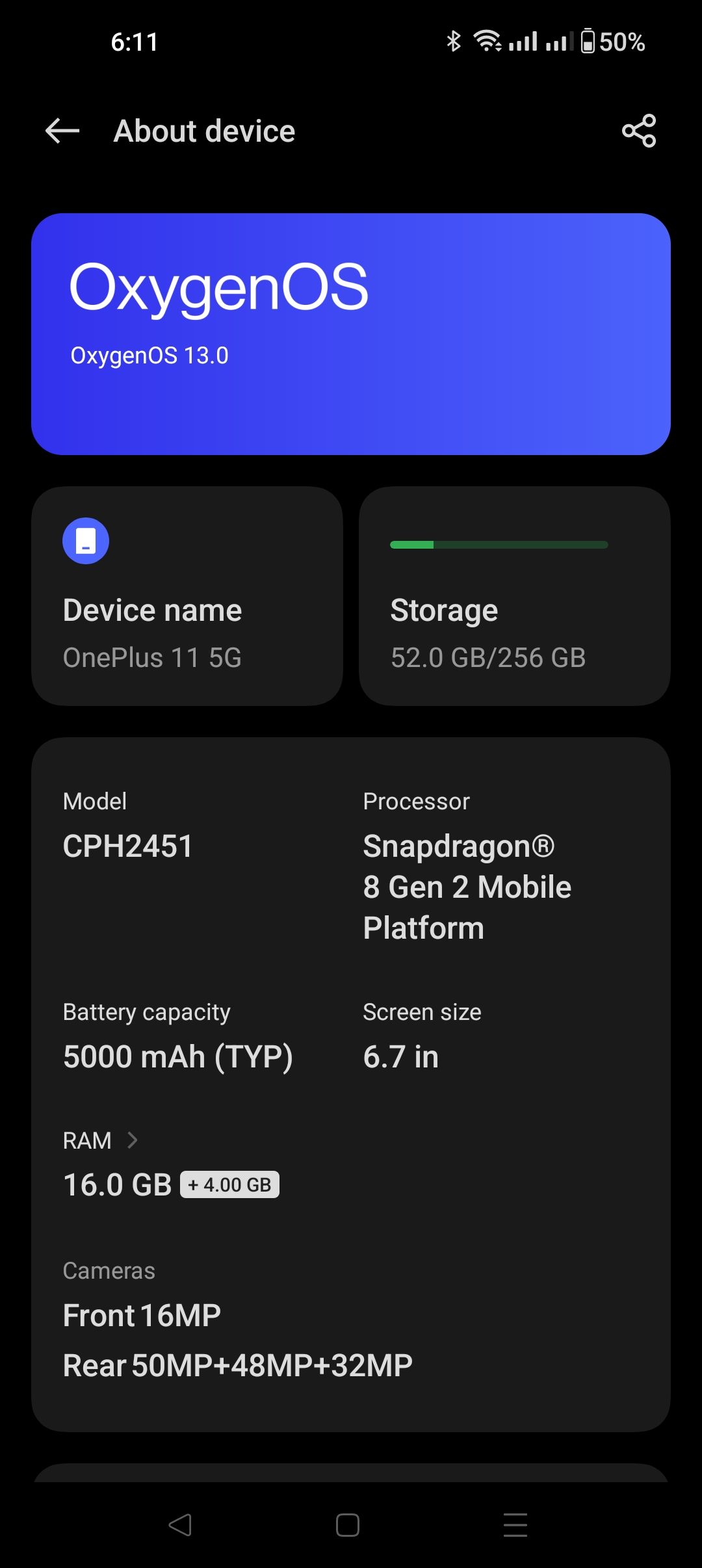Tap the battery icon showing 50%
Image resolution: width=702 pixels, height=1568 pixels.
589,41
